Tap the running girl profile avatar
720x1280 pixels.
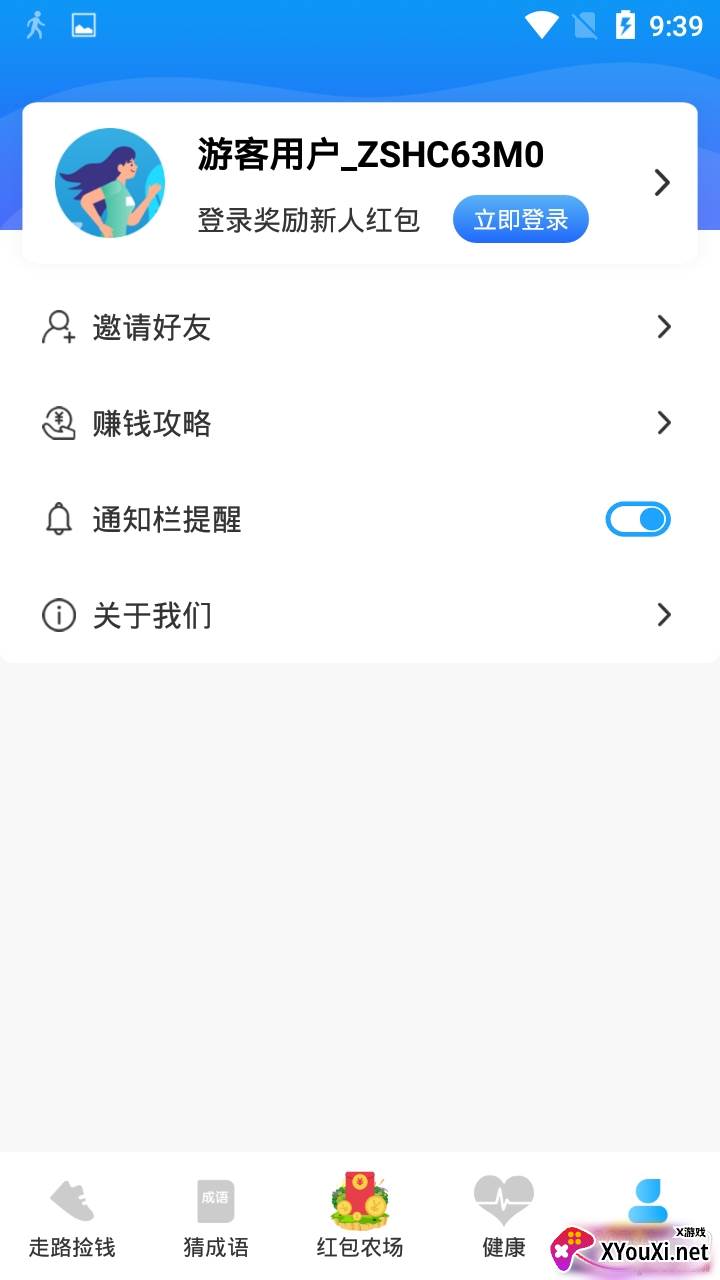coord(110,183)
